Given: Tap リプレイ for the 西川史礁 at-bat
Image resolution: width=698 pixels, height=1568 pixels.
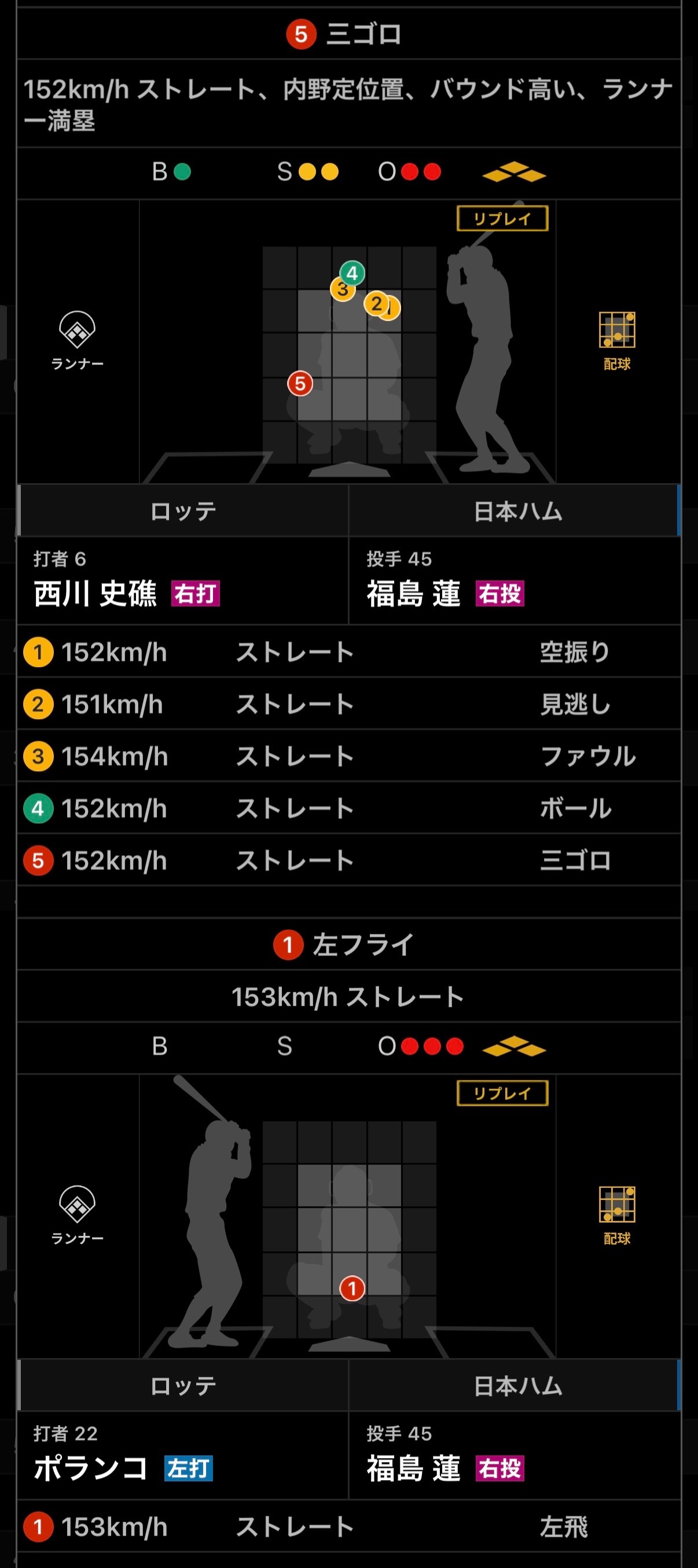Looking at the screenshot, I should 502,219.
